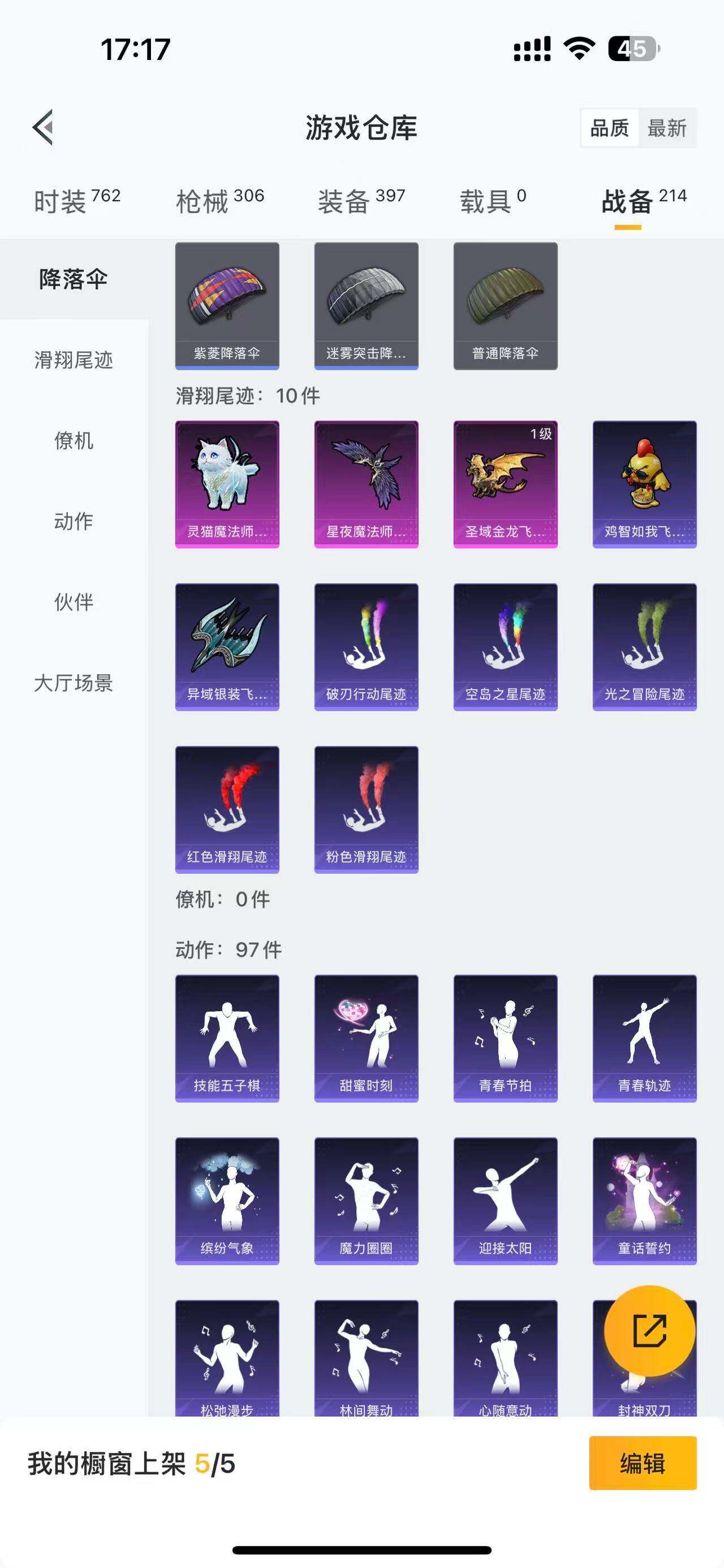Image resolution: width=724 pixels, height=1568 pixels.
Task: Open 大厅场景 in the side menu
Action: click(x=74, y=683)
